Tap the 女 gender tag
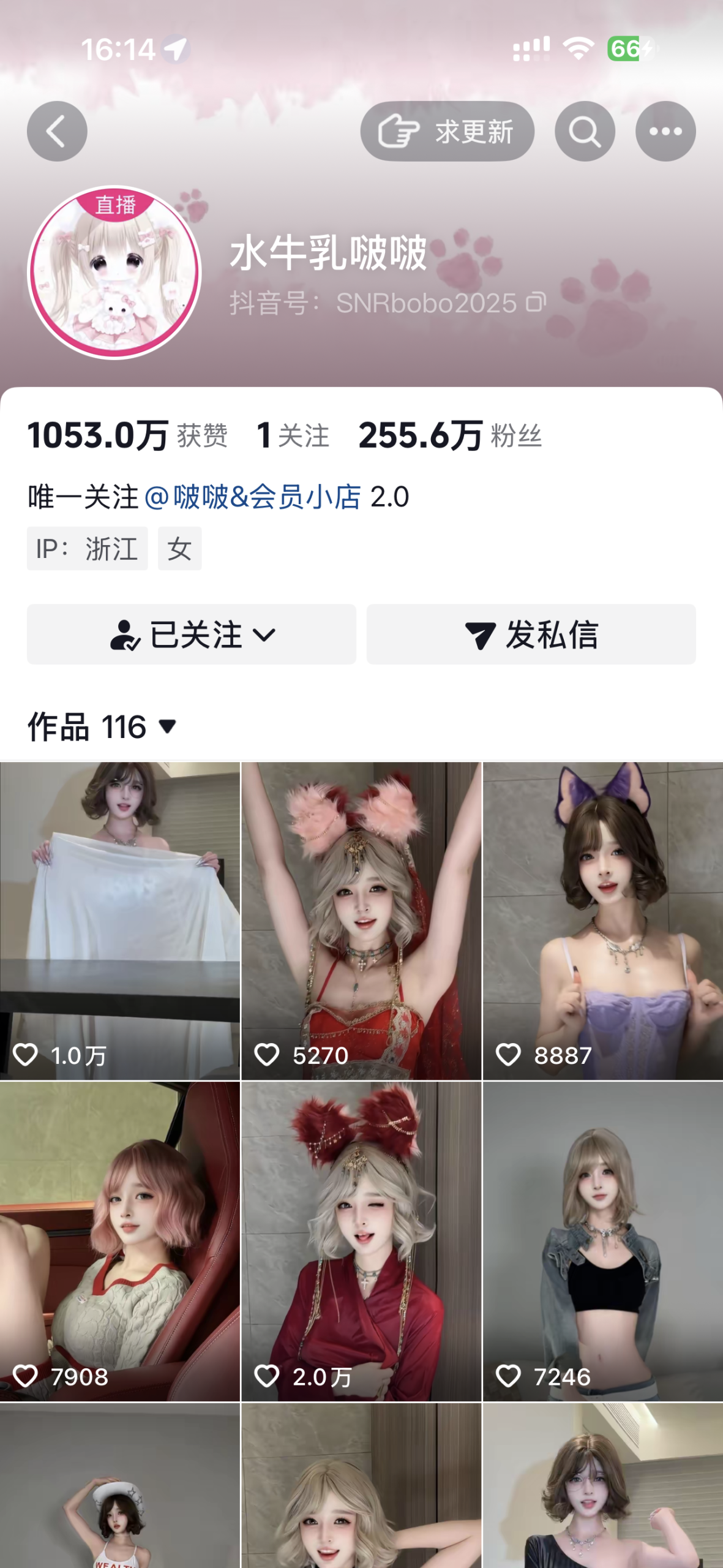The image size is (723, 1568). pos(179,549)
